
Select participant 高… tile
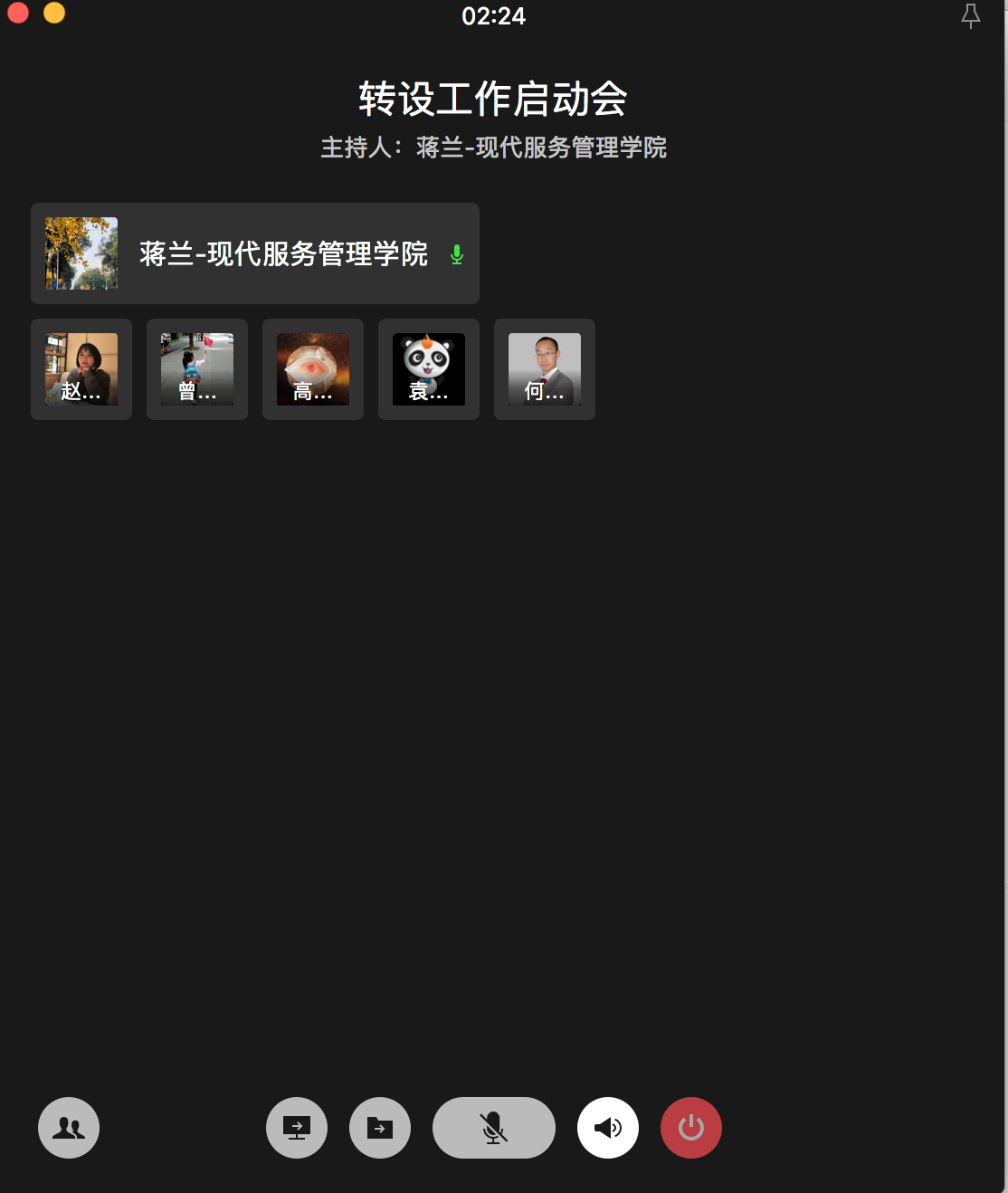click(x=313, y=369)
